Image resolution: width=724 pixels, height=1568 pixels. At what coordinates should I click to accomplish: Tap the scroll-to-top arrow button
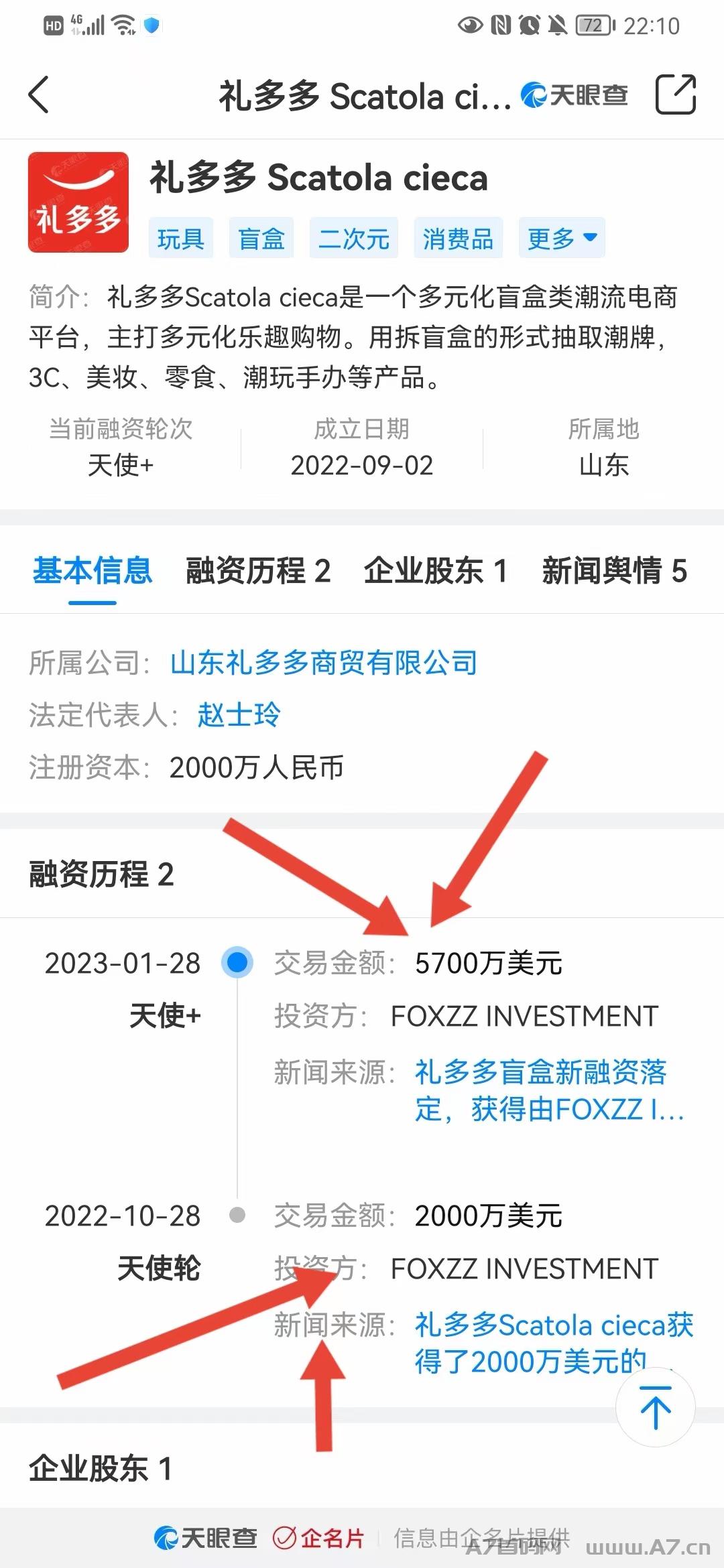[655, 1407]
